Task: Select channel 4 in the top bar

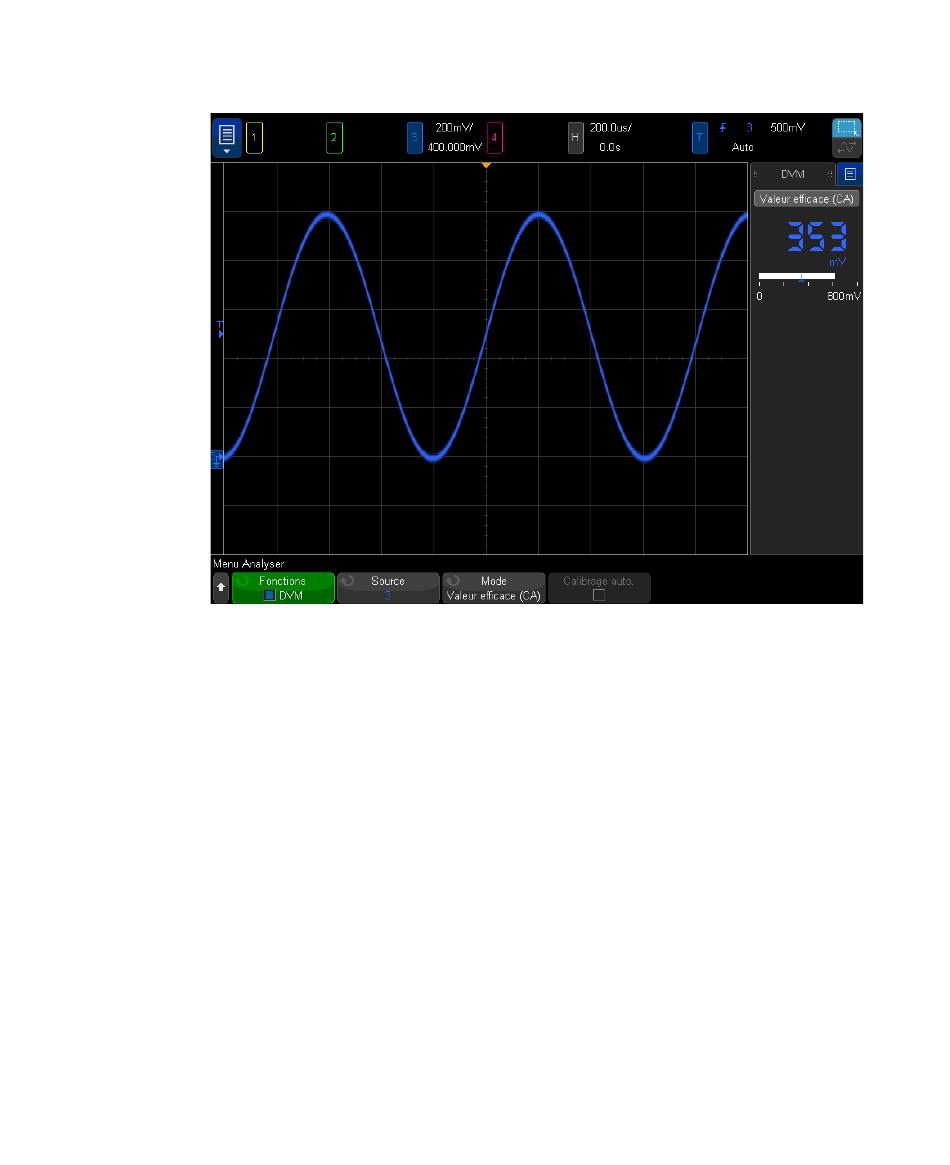Action: coord(495,137)
